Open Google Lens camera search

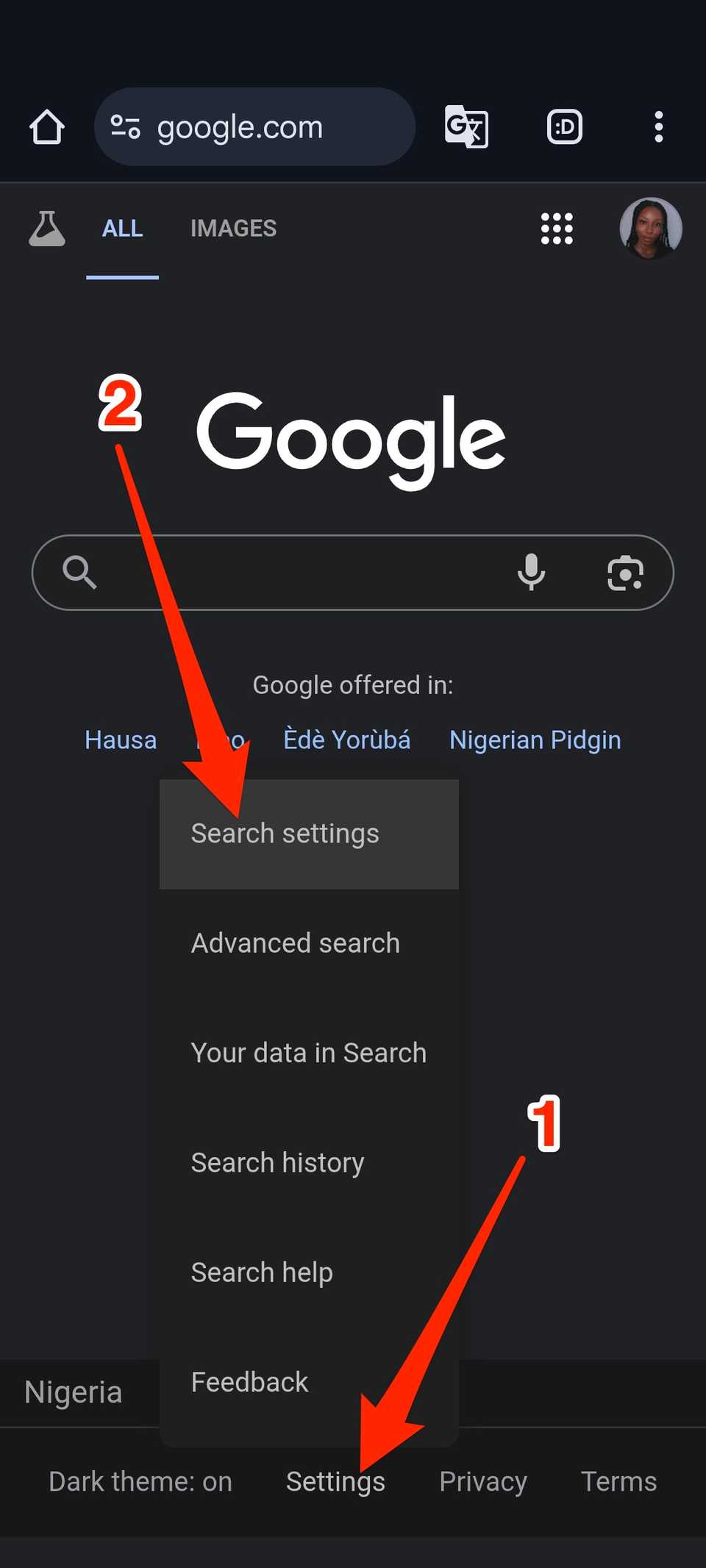coord(625,573)
